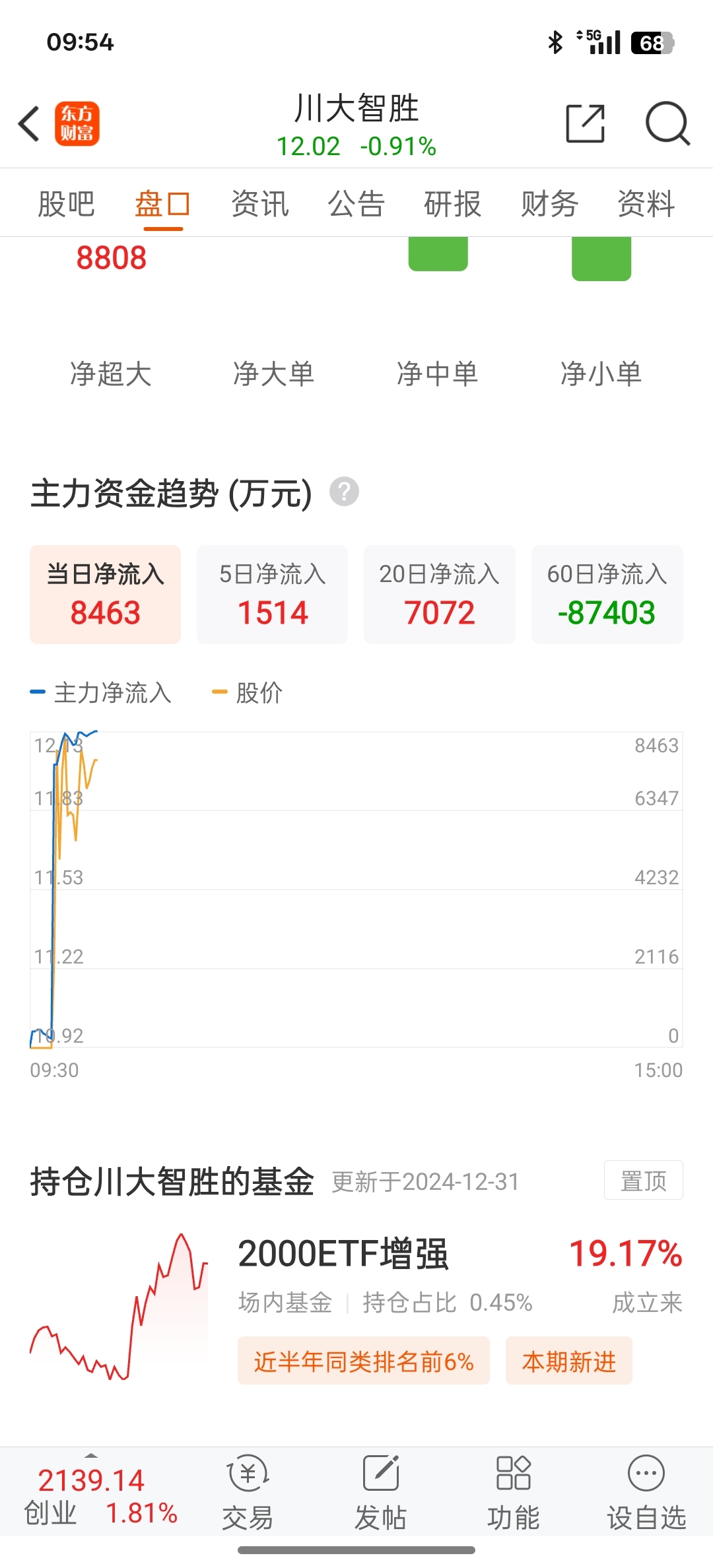
Task: View the 研报 tab
Action: (x=453, y=204)
